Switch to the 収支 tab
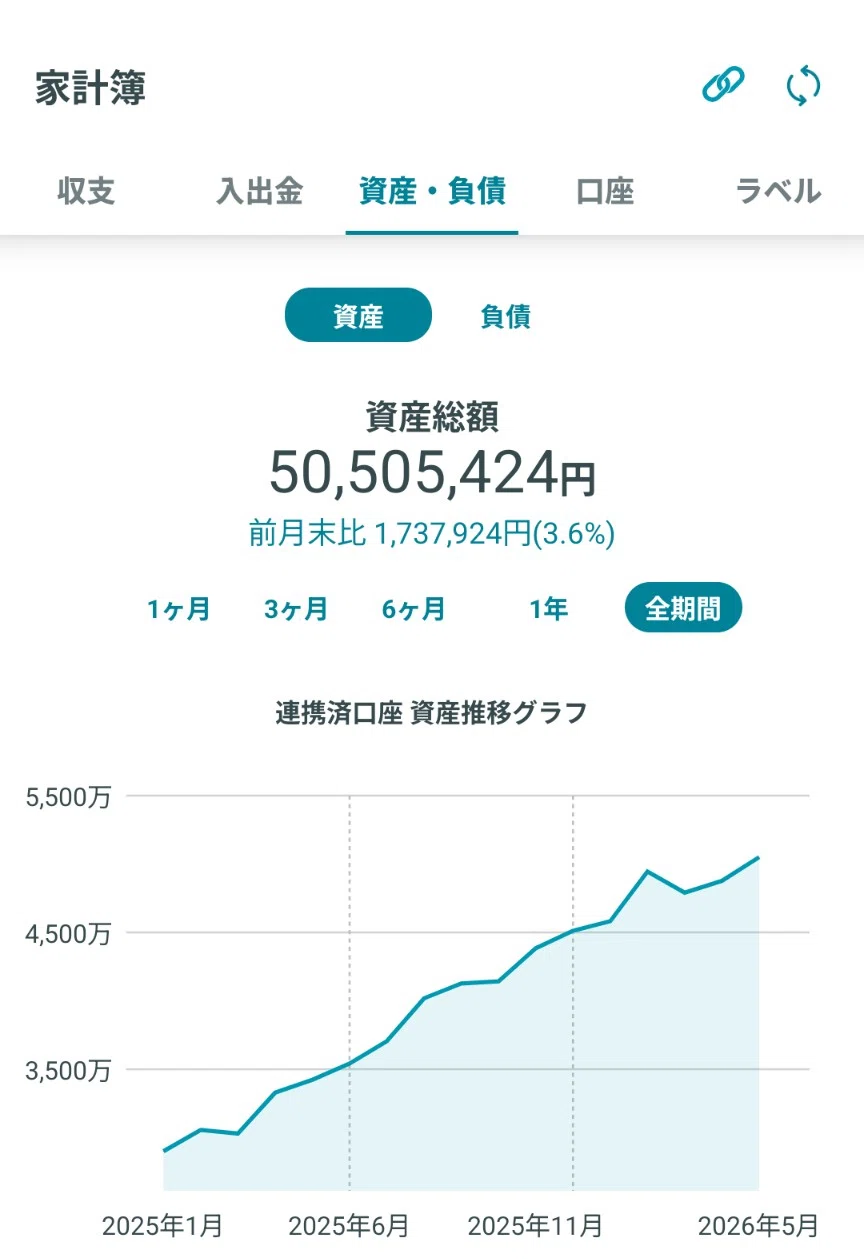864x1259 pixels. [x=86, y=190]
